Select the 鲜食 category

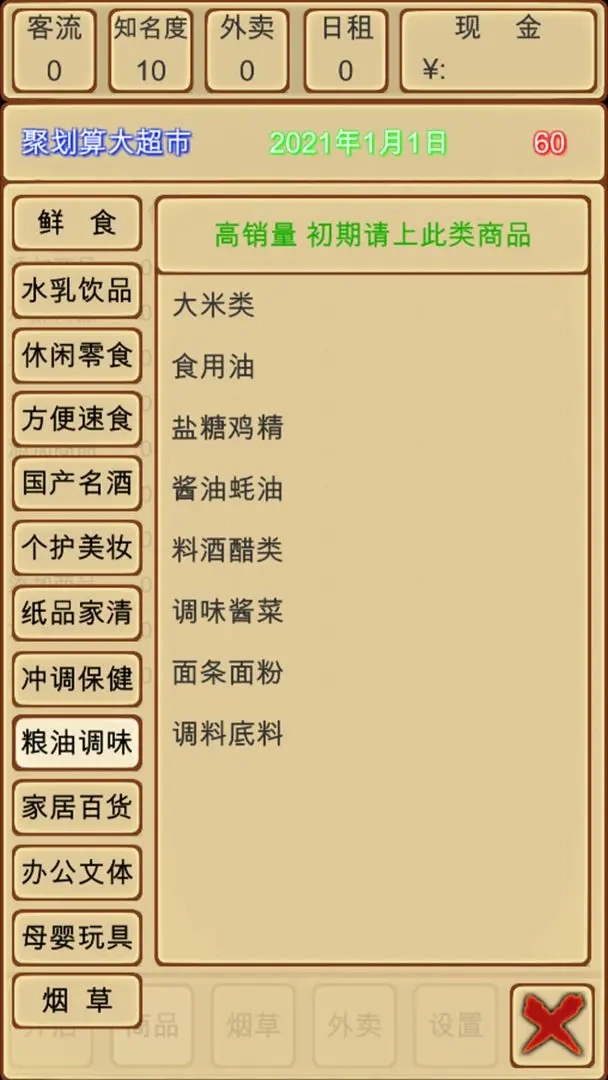(77, 223)
